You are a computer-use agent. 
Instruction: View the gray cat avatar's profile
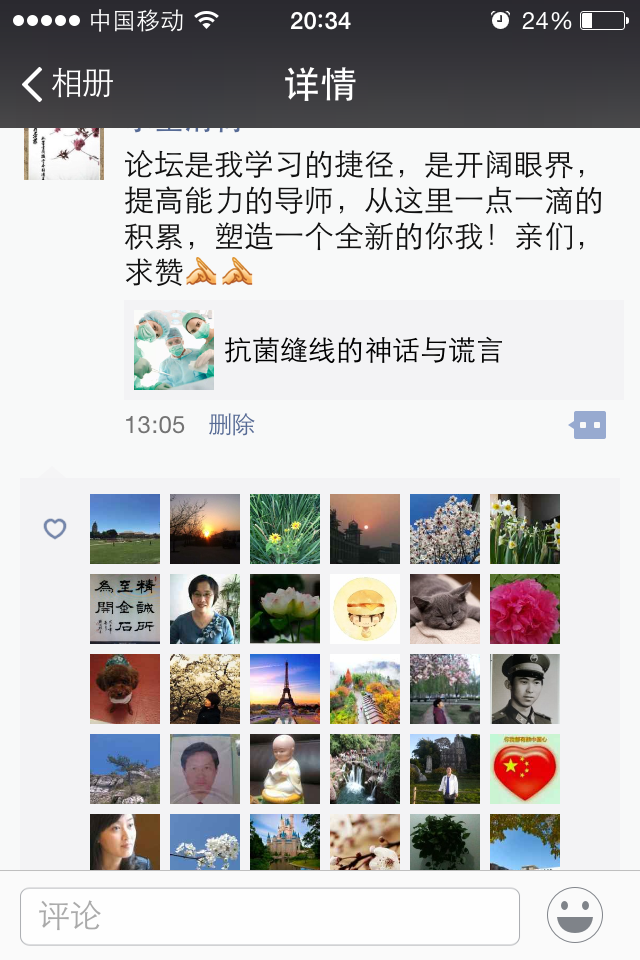click(445, 609)
